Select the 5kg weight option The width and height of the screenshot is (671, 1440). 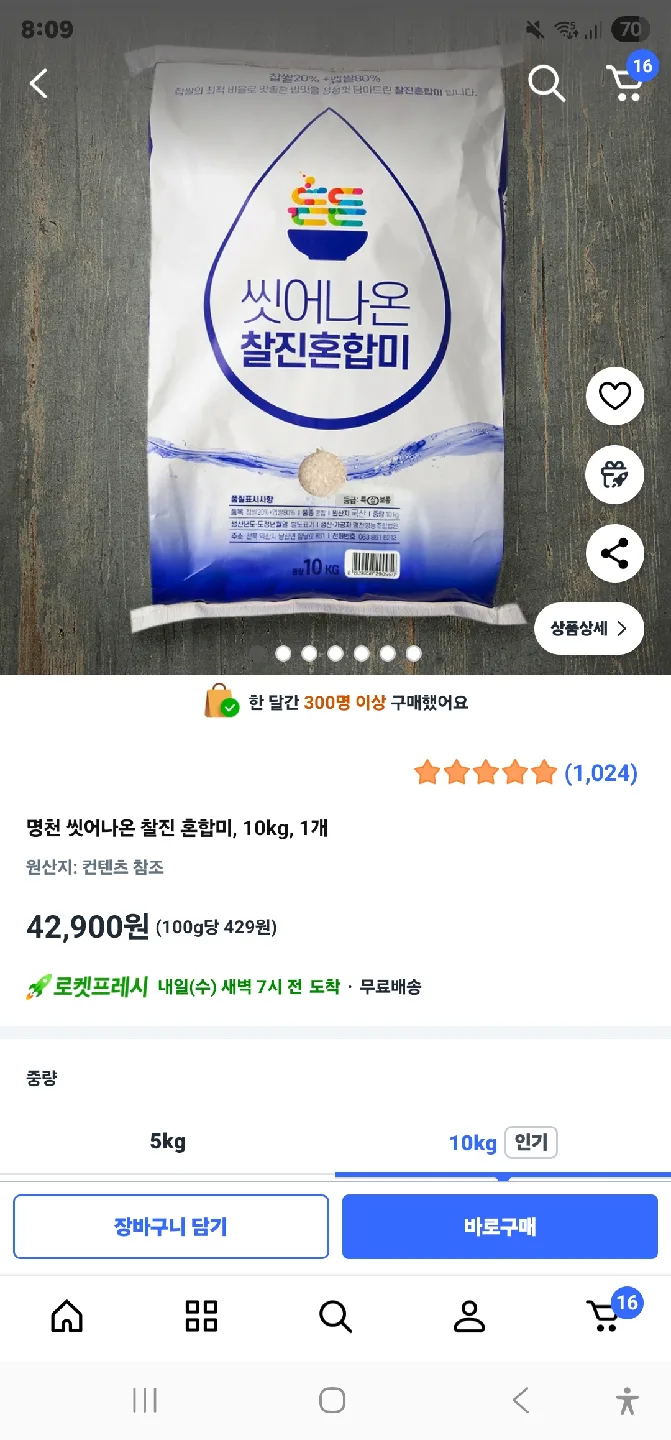(168, 1142)
